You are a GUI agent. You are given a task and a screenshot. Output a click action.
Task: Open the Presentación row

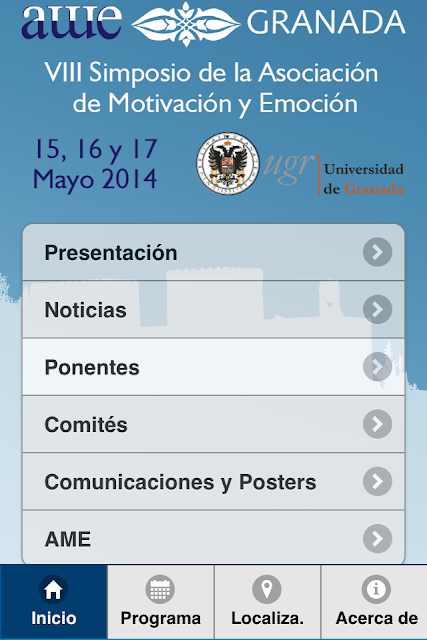pyautogui.click(x=214, y=252)
